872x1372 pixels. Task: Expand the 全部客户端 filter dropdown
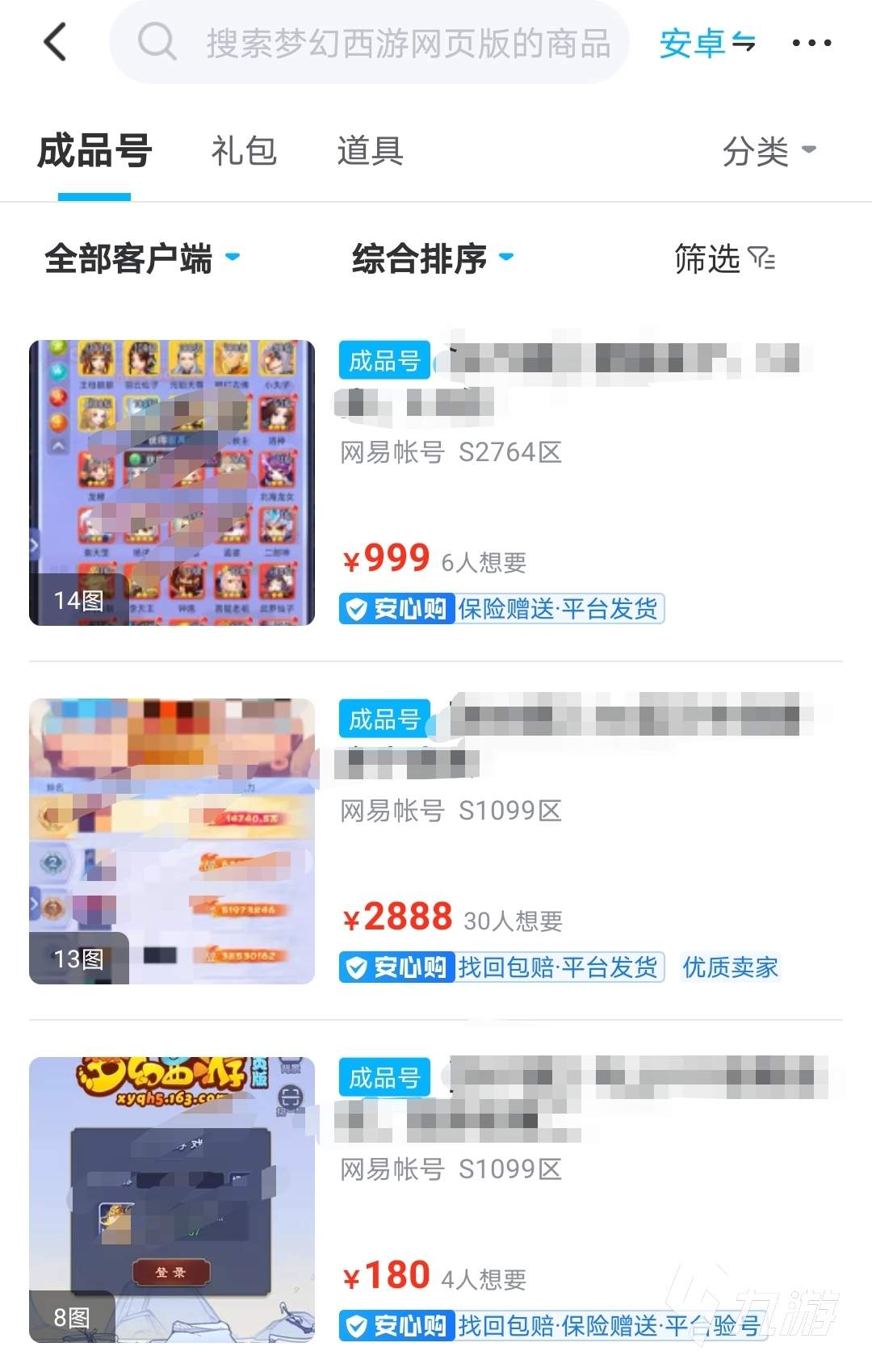(142, 259)
